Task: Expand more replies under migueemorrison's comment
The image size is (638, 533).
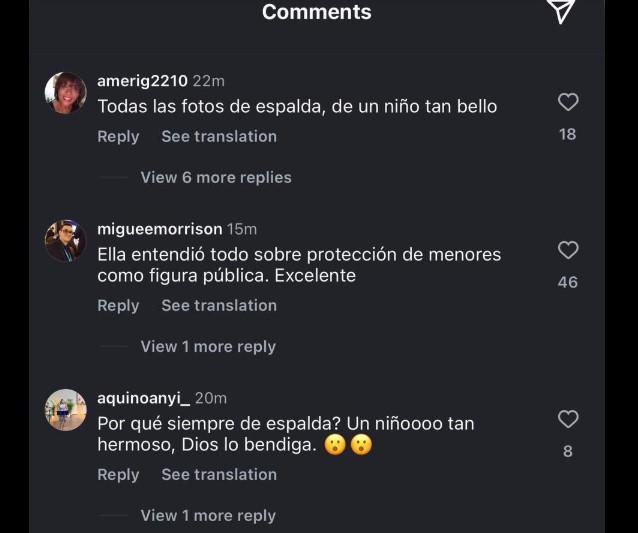Action: 208,346
